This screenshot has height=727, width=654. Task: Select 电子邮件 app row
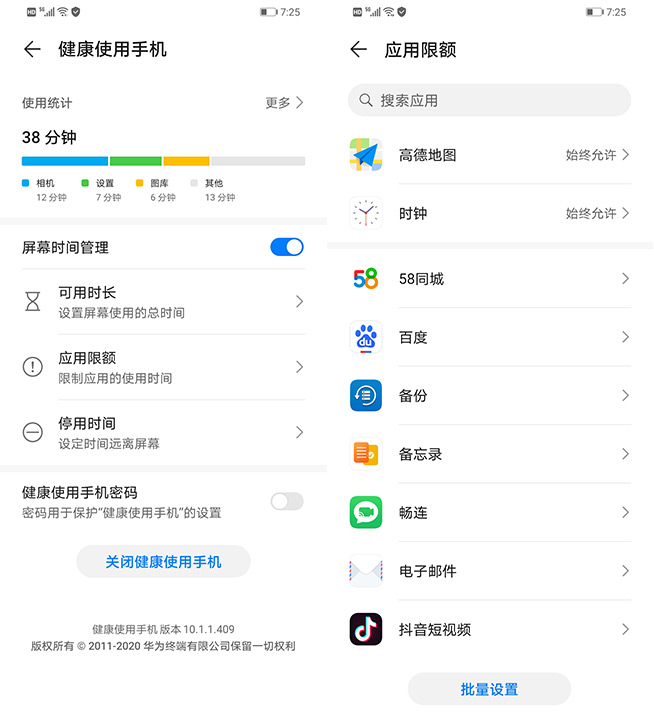489,571
